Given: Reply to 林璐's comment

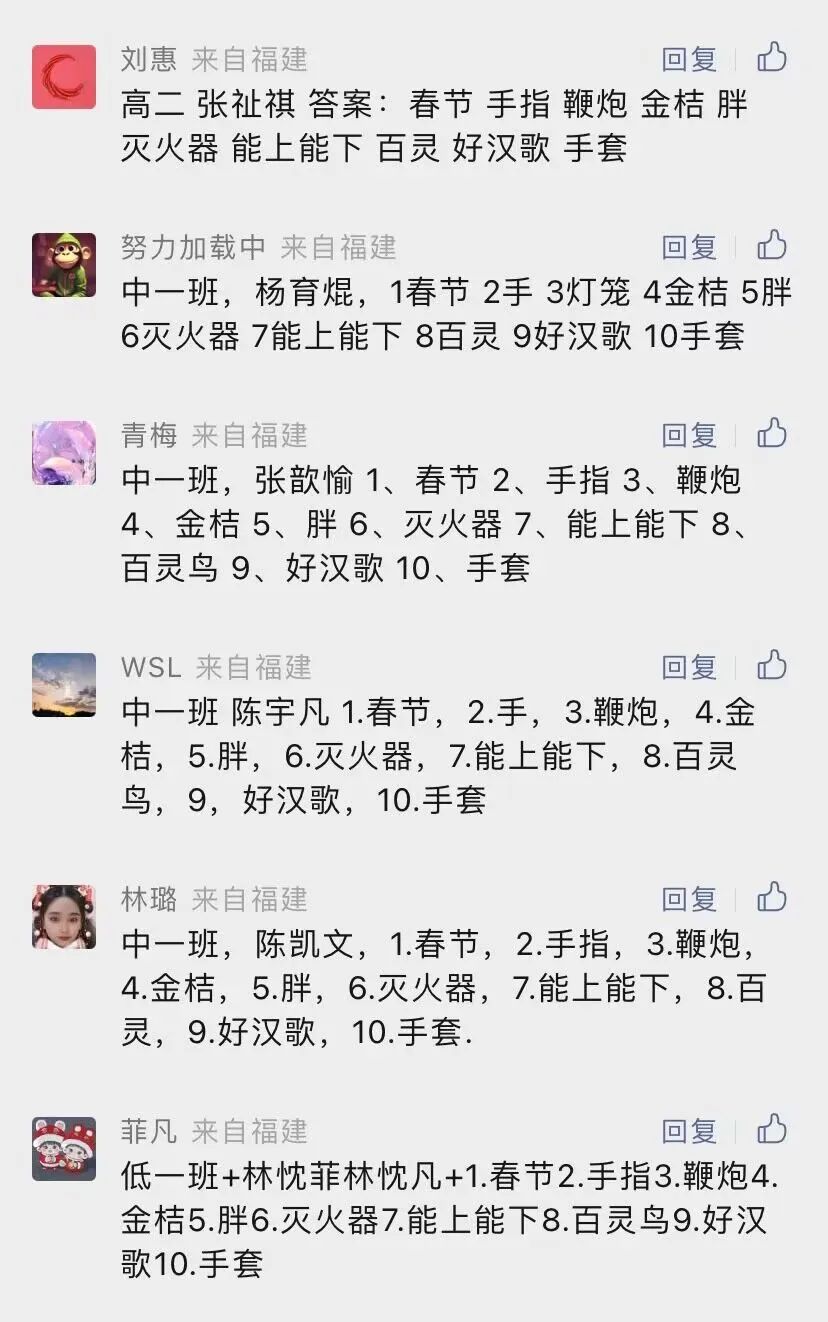Looking at the screenshot, I should coord(689,899).
